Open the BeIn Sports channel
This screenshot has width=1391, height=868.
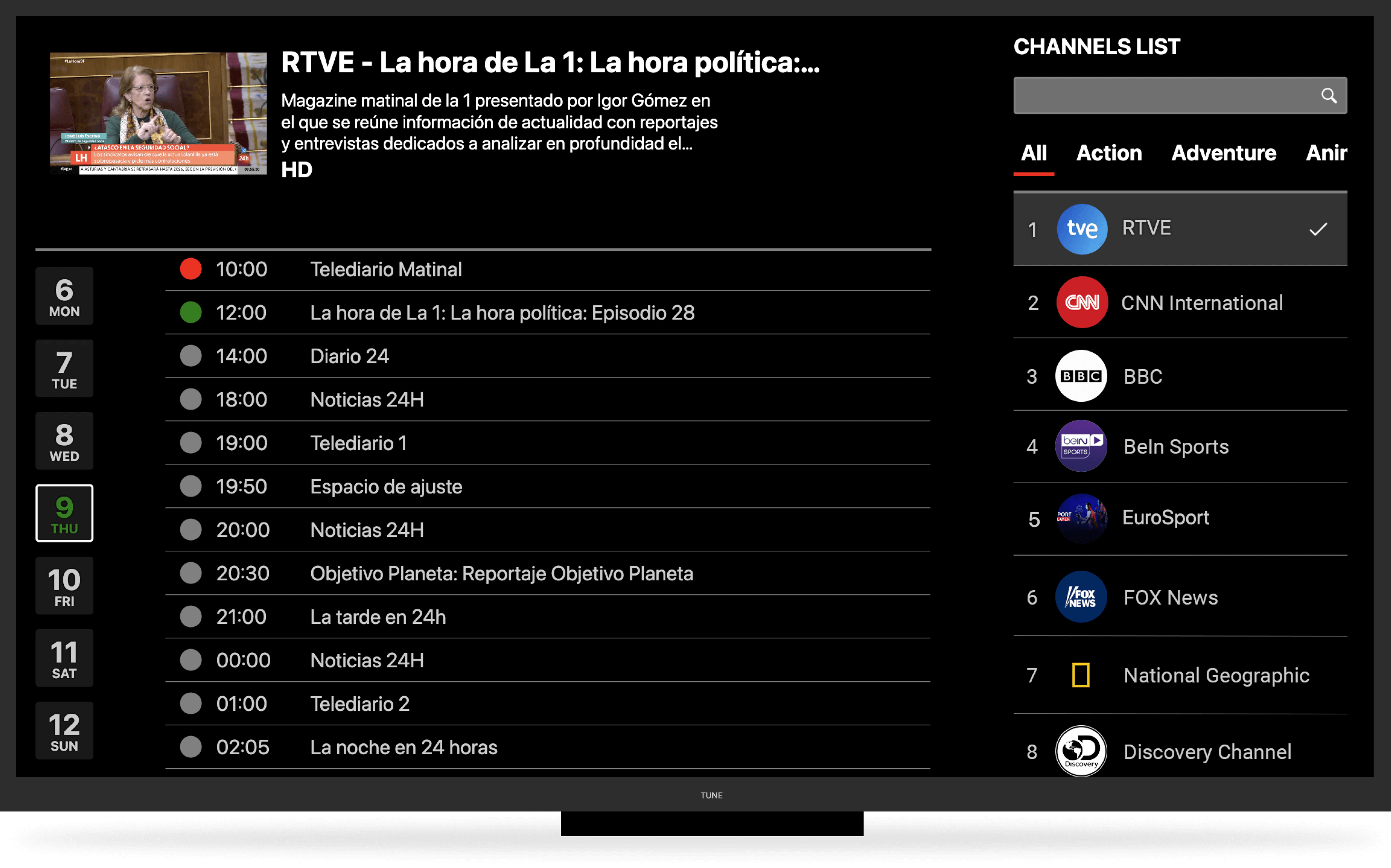coord(1180,446)
